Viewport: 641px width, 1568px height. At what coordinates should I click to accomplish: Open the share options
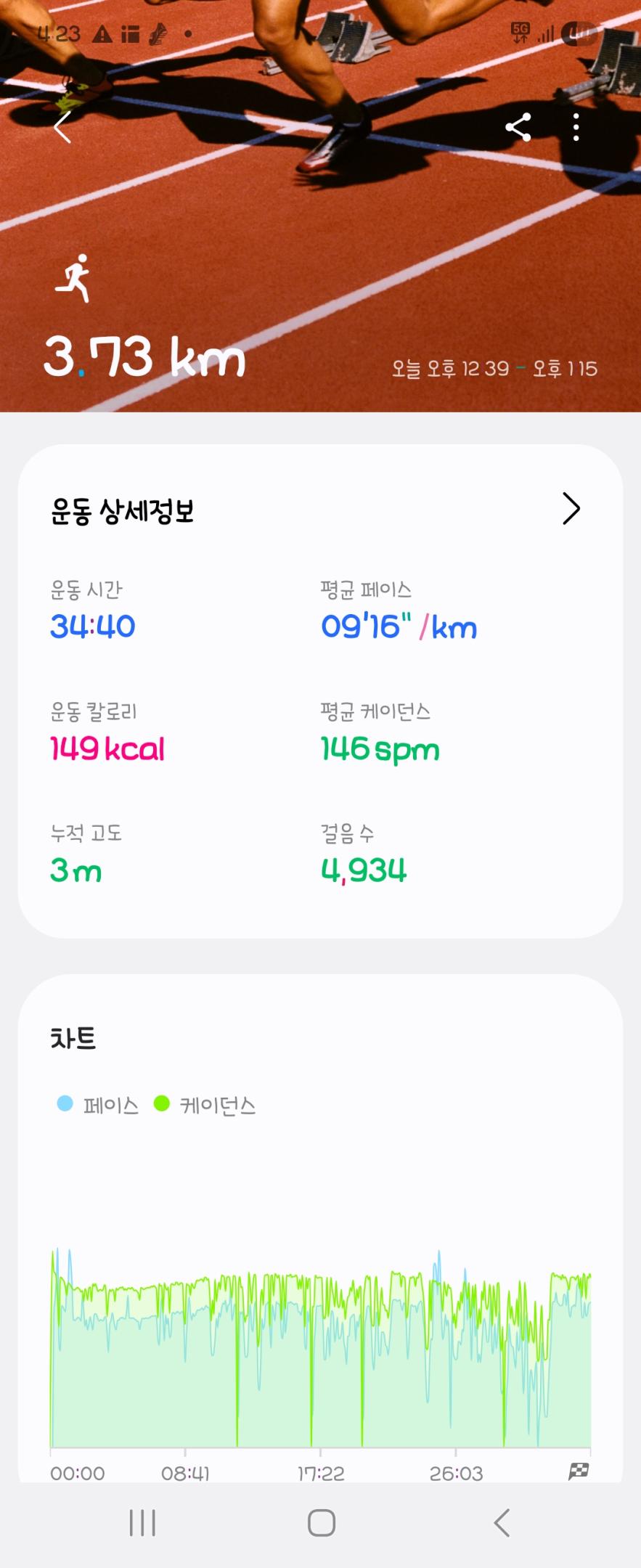click(520, 128)
